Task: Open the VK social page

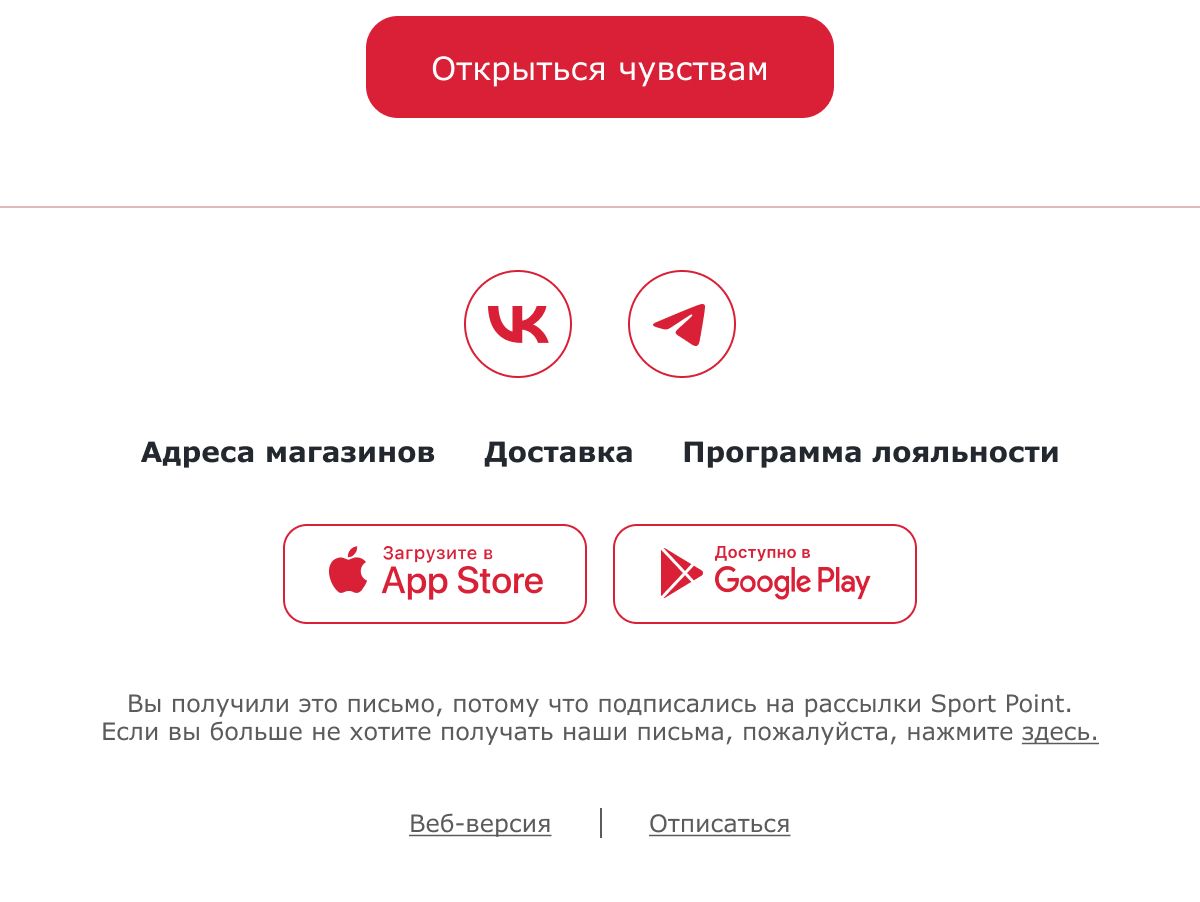Action: pos(518,324)
